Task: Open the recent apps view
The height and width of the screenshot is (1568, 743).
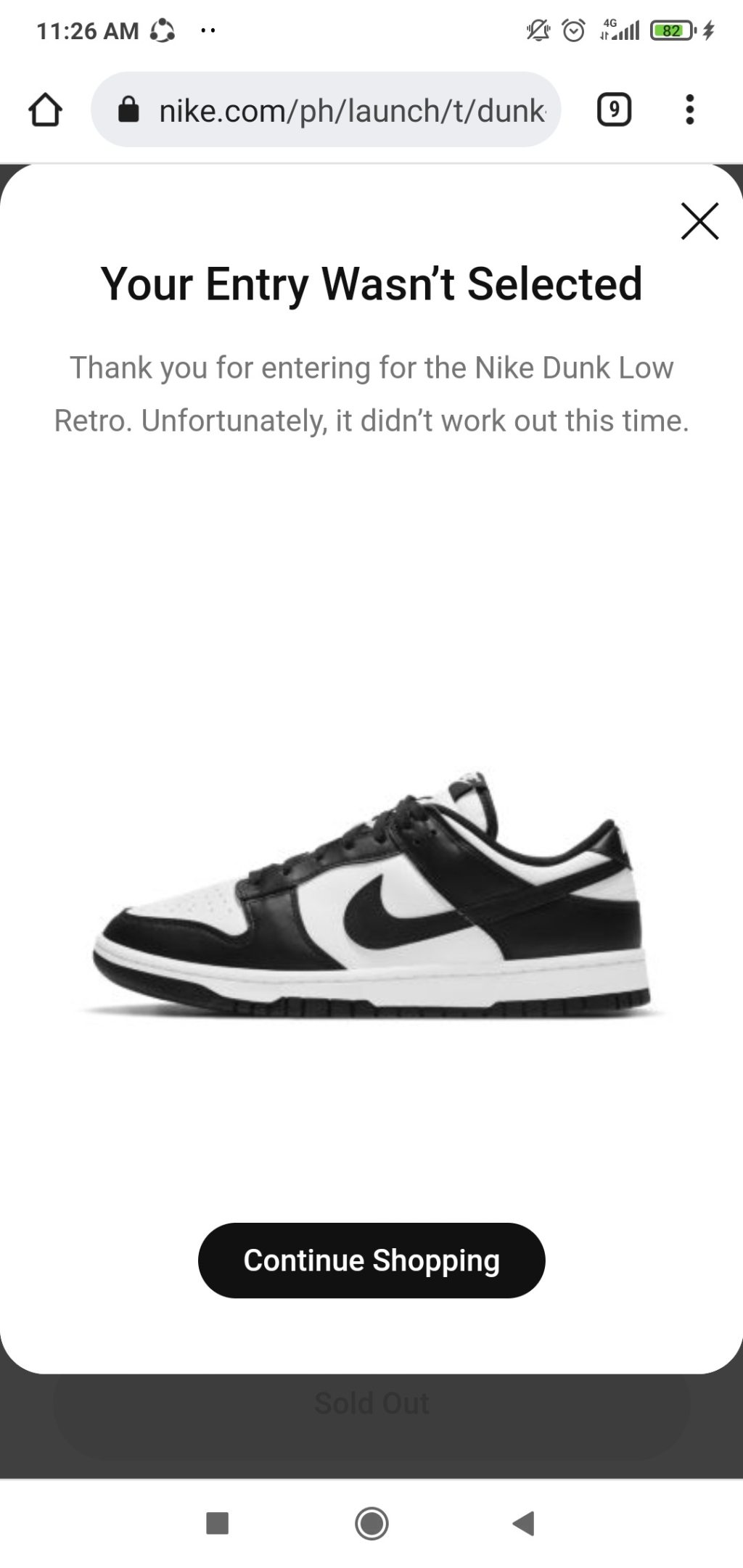Action: [x=218, y=1523]
